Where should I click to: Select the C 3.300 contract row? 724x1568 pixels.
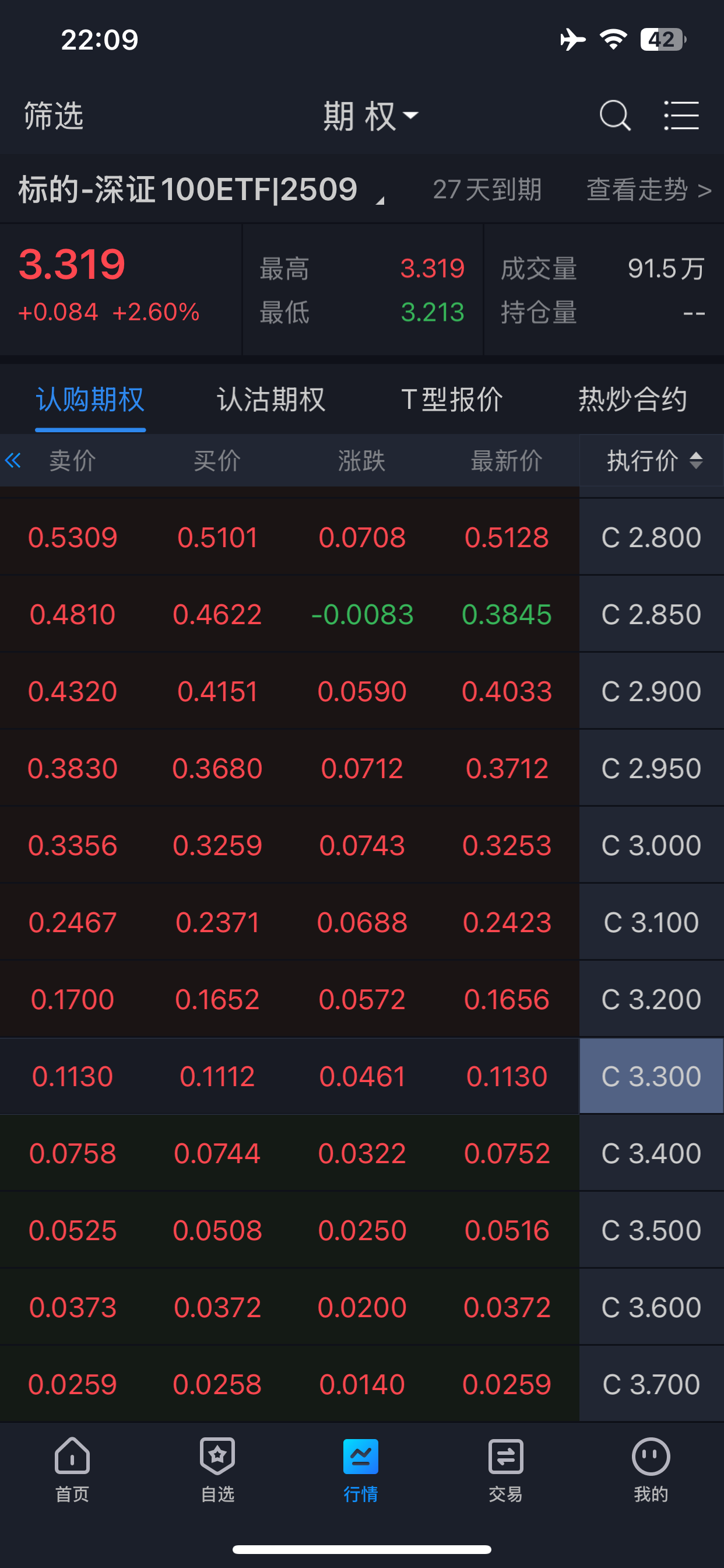click(x=362, y=1076)
